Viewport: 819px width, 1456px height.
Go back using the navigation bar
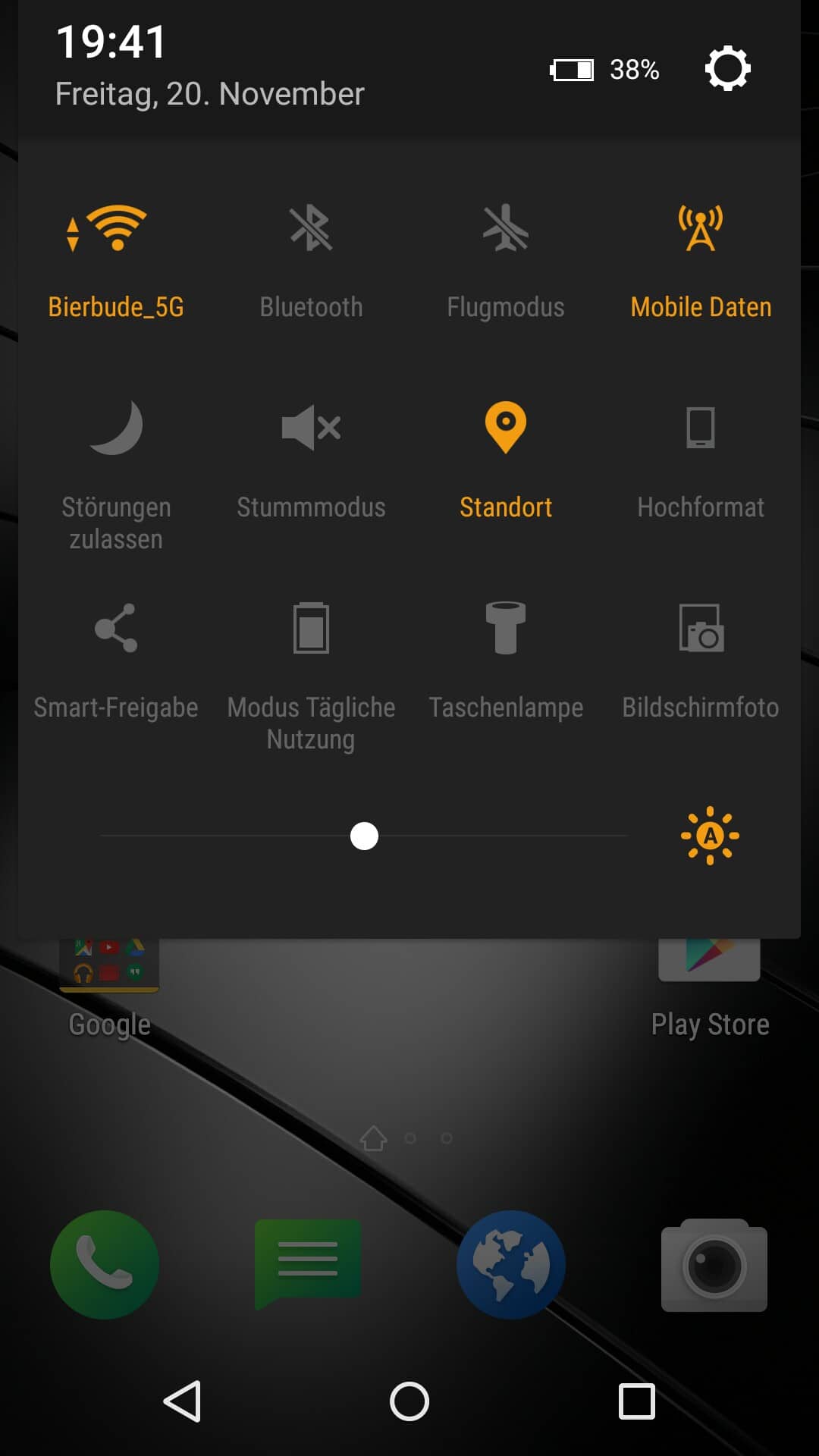(183, 1401)
